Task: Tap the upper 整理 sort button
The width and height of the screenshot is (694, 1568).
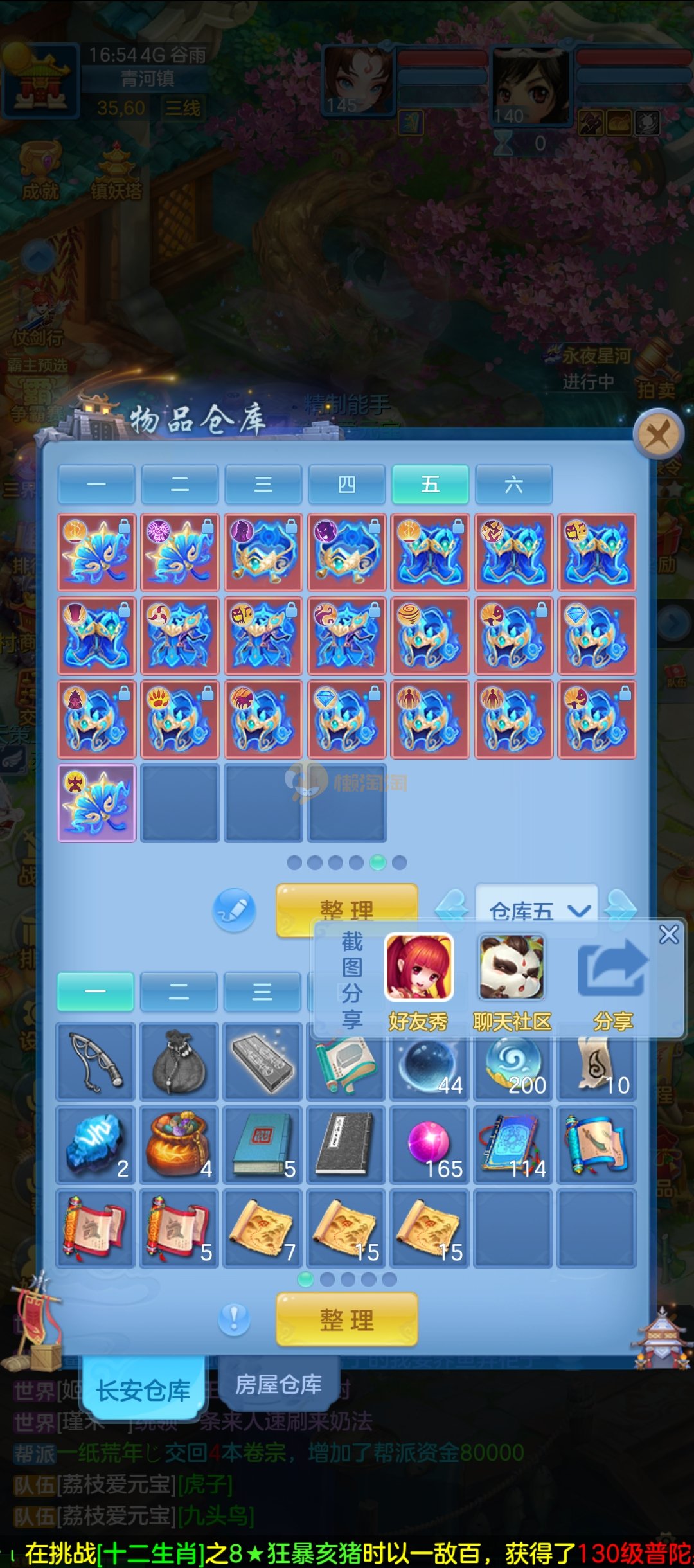Action: click(x=347, y=903)
